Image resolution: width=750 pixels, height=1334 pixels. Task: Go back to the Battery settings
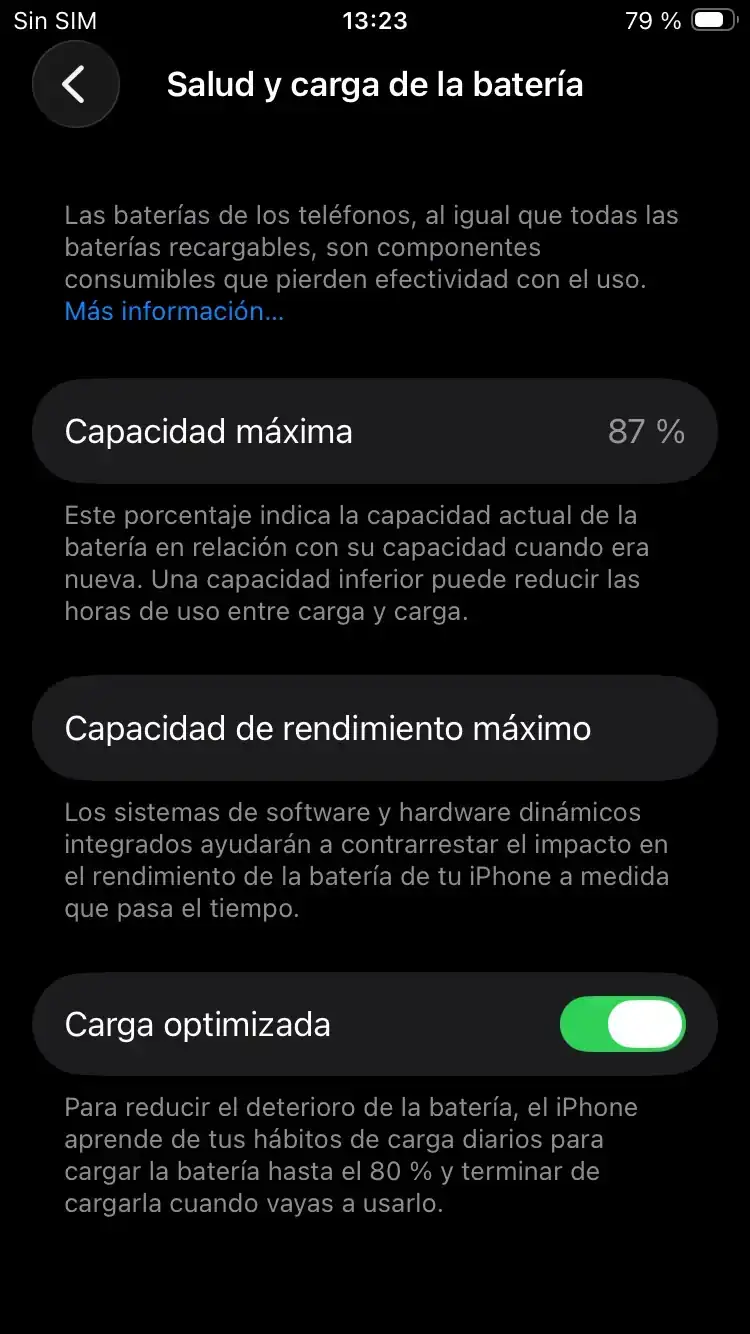coord(75,84)
